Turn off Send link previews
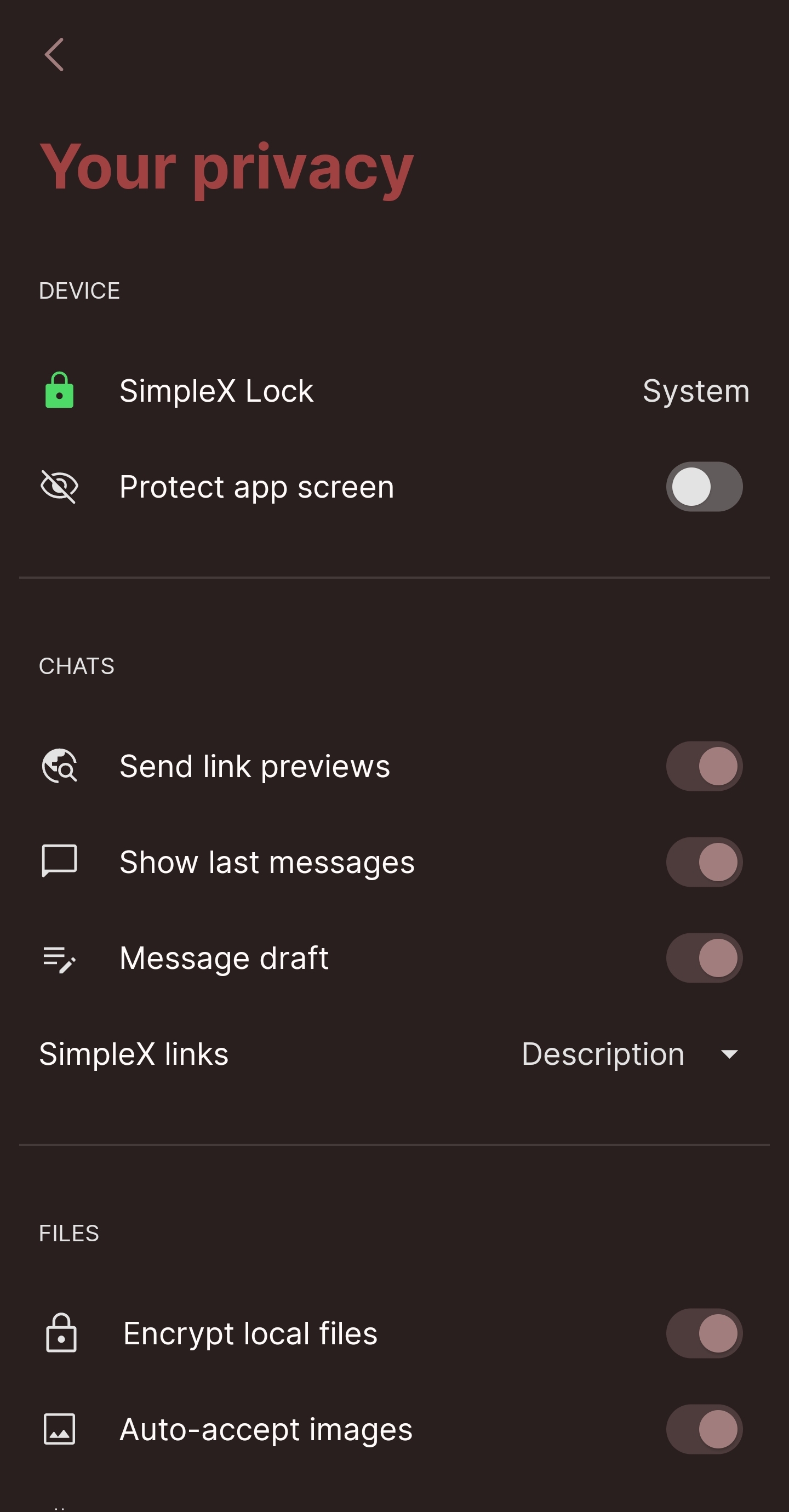 tap(704, 766)
